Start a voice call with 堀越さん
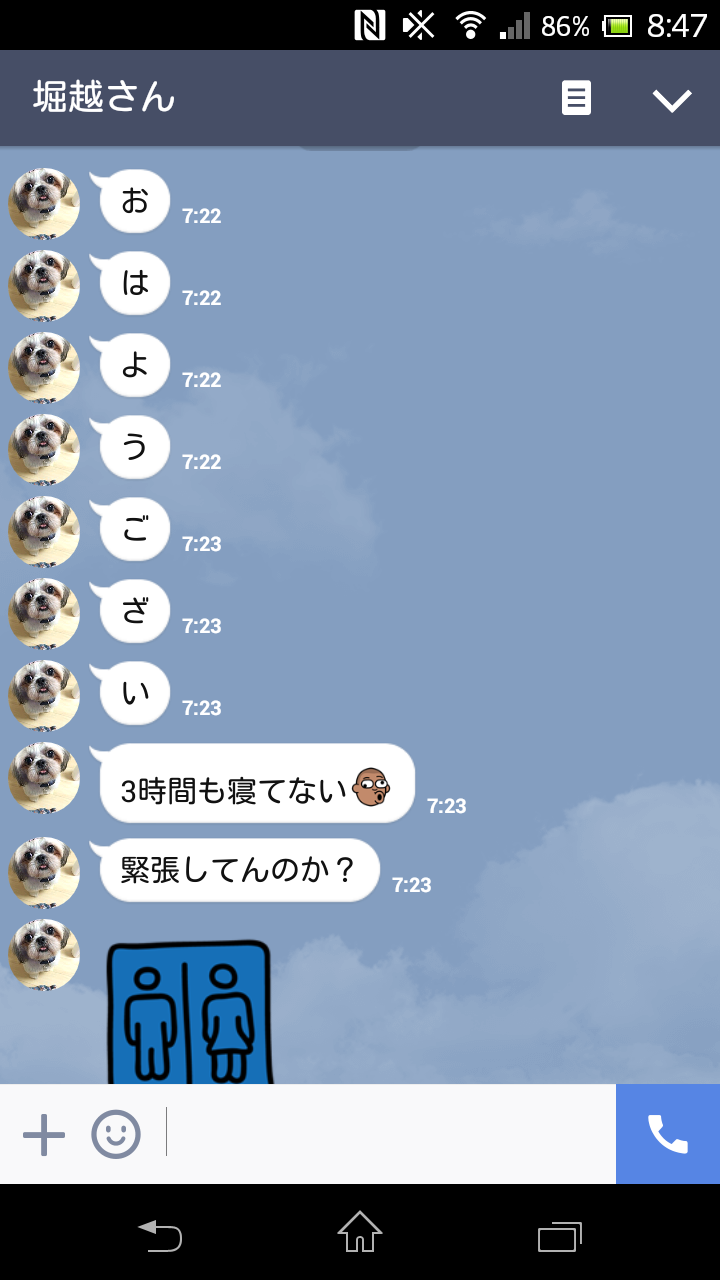Viewport: 720px width, 1280px height. [667, 1134]
